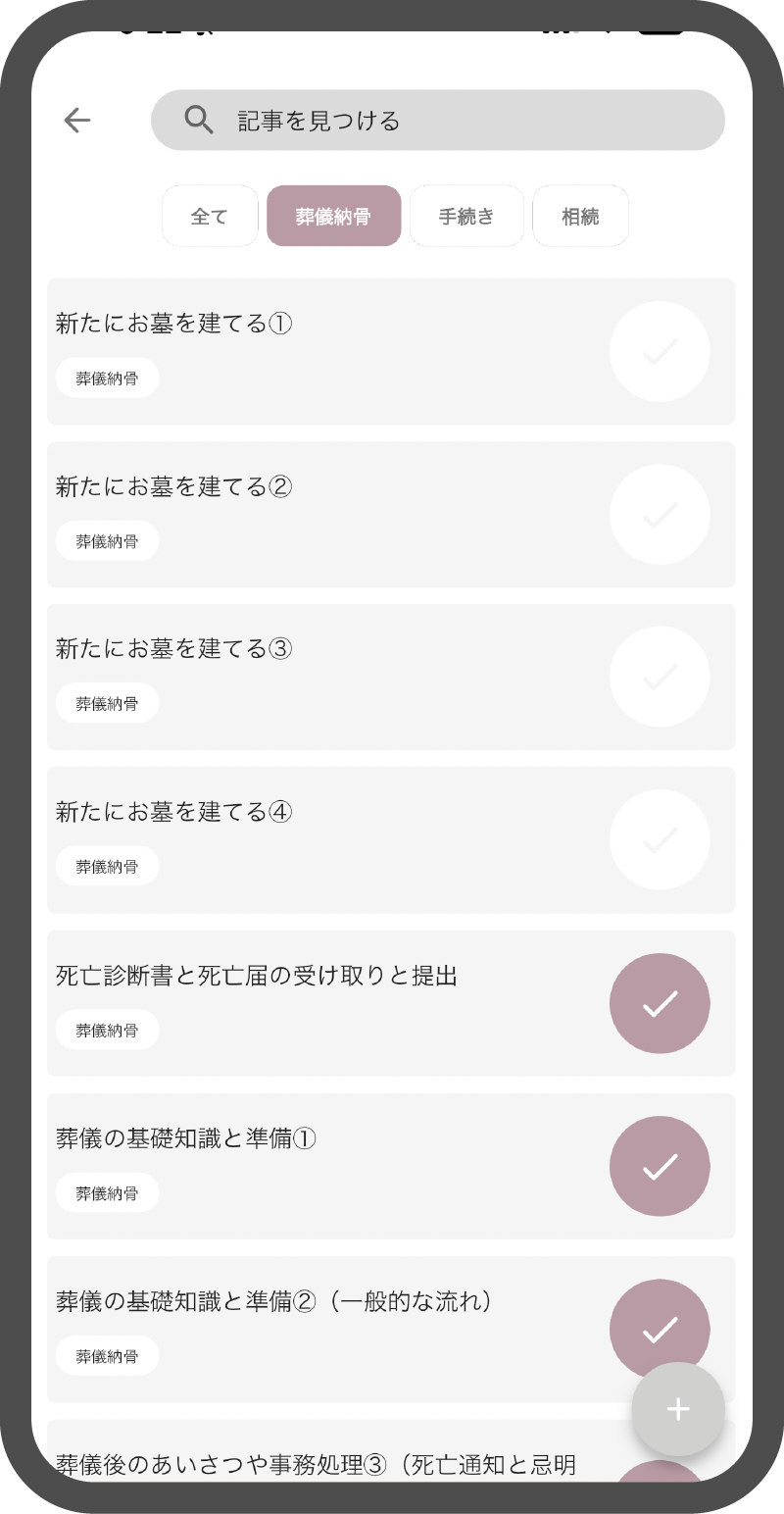Mark 新たにお墓を建てる① as done

[x=660, y=351]
